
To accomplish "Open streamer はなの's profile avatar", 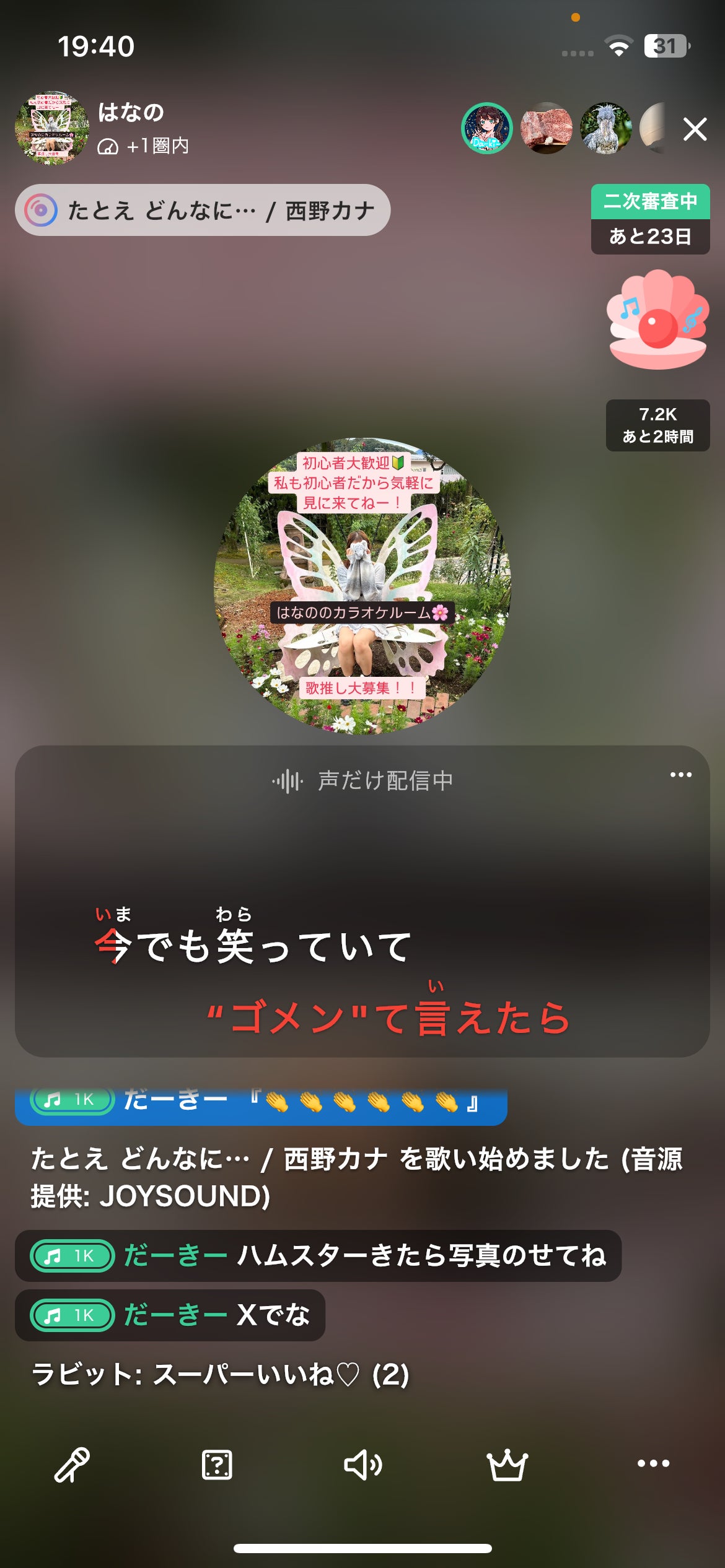I will pos(52,128).
